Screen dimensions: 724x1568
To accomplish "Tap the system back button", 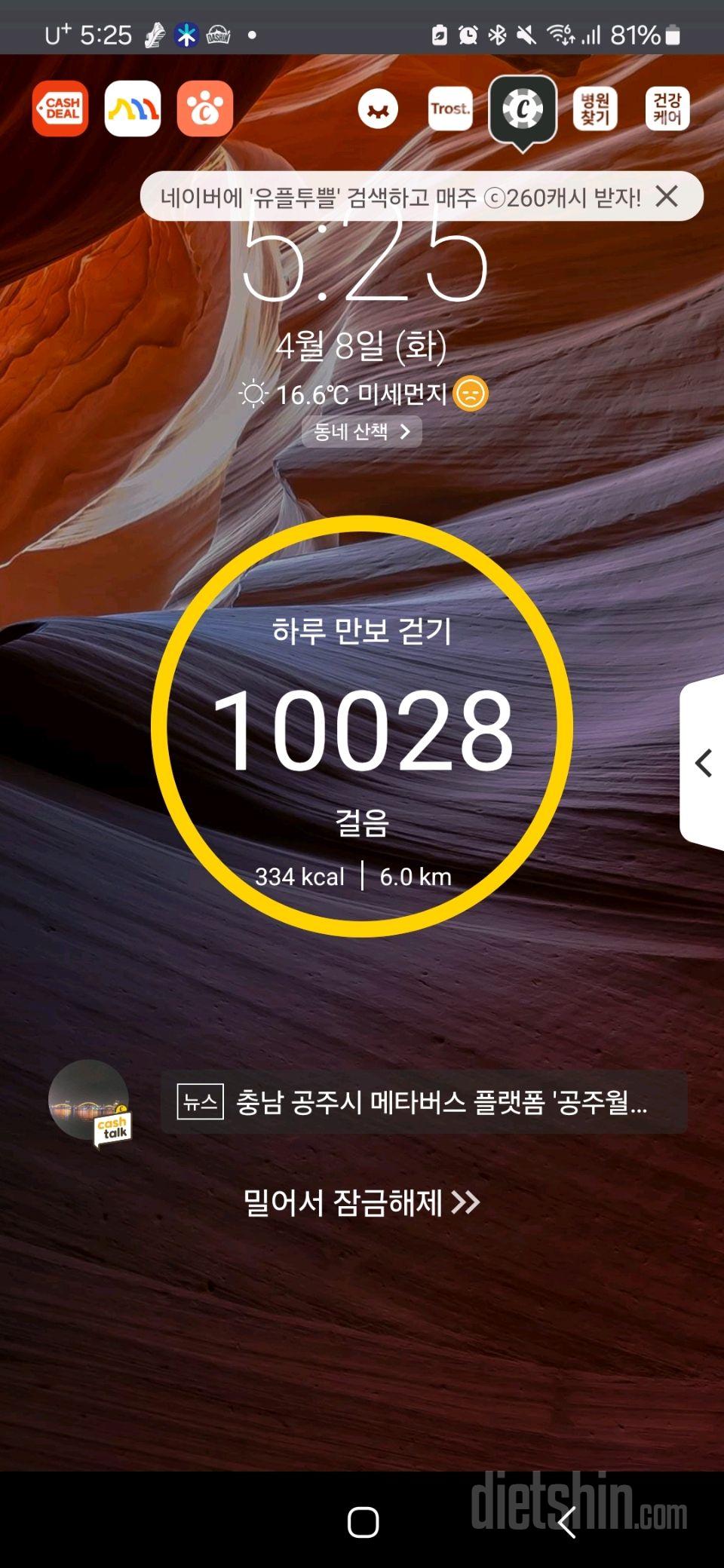I will [567, 1522].
